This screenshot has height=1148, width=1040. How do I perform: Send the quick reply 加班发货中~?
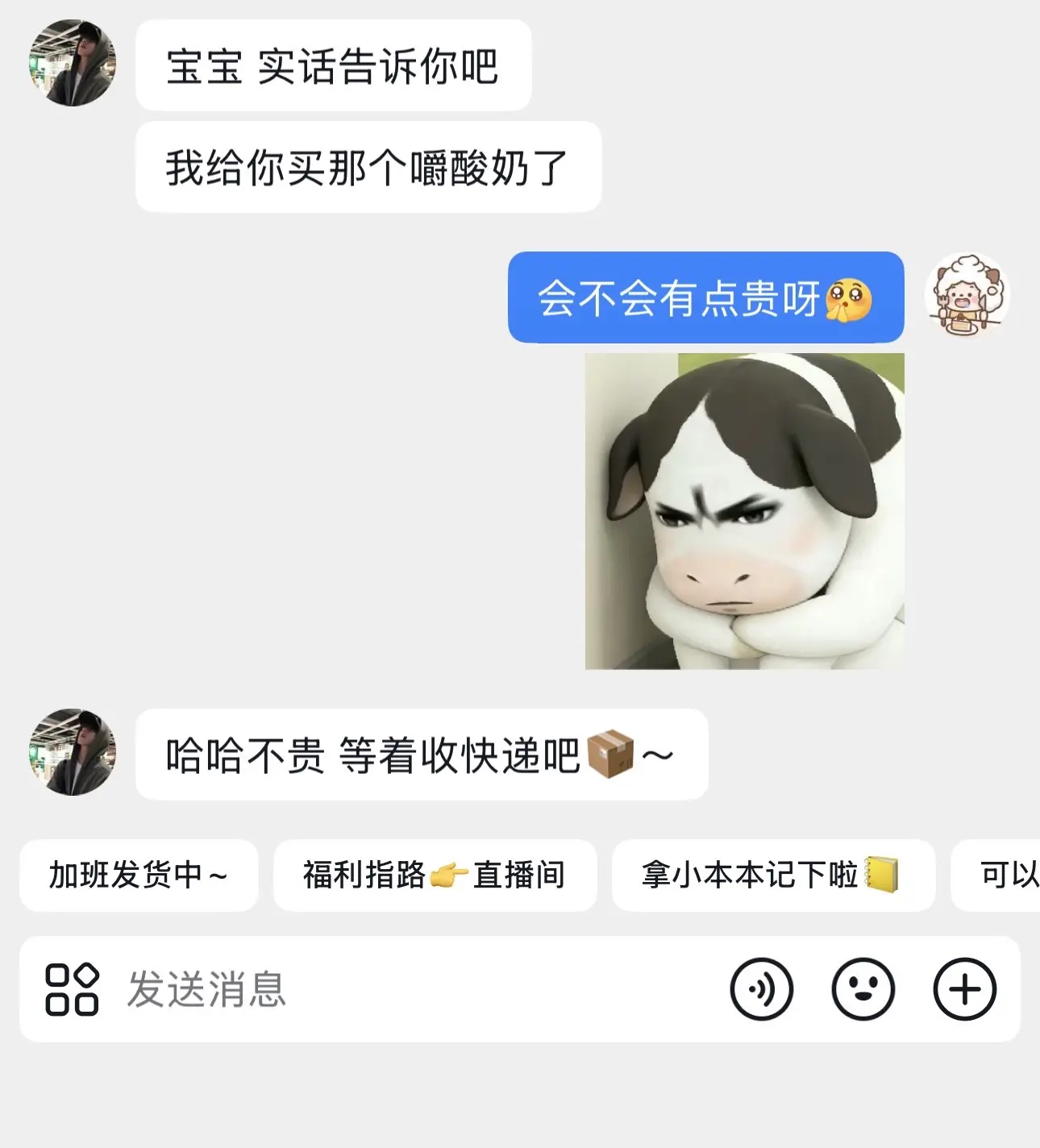[139, 876]
